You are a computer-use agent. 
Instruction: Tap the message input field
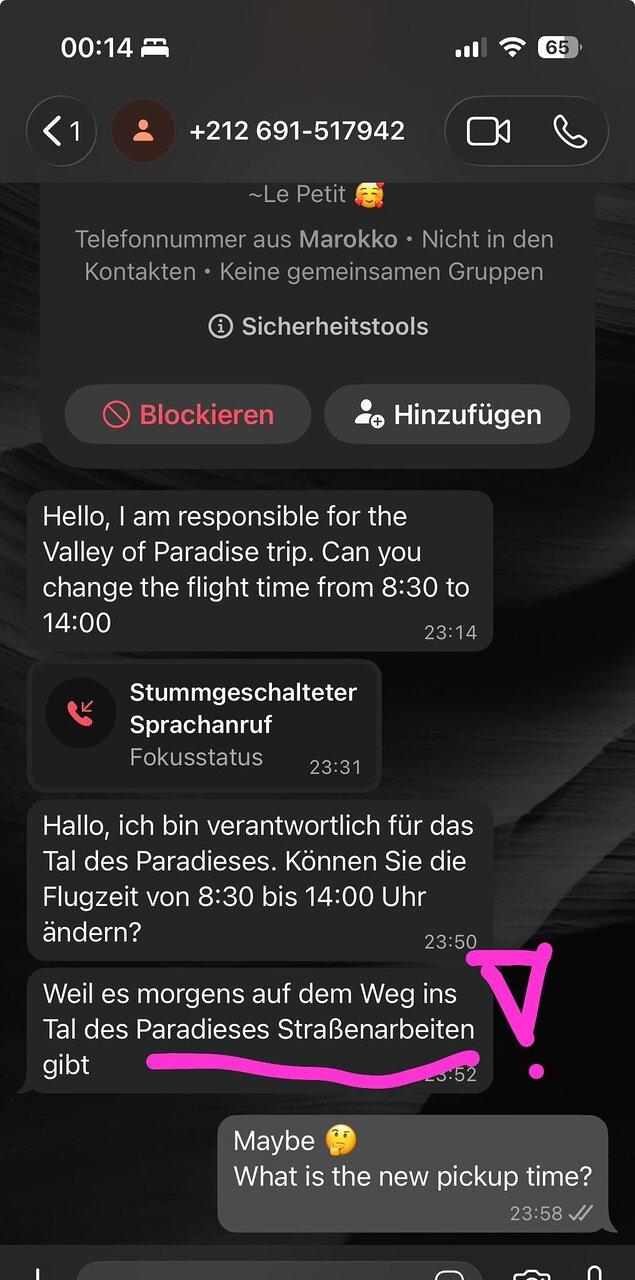pyautogui.click(x=275, y=1272)
